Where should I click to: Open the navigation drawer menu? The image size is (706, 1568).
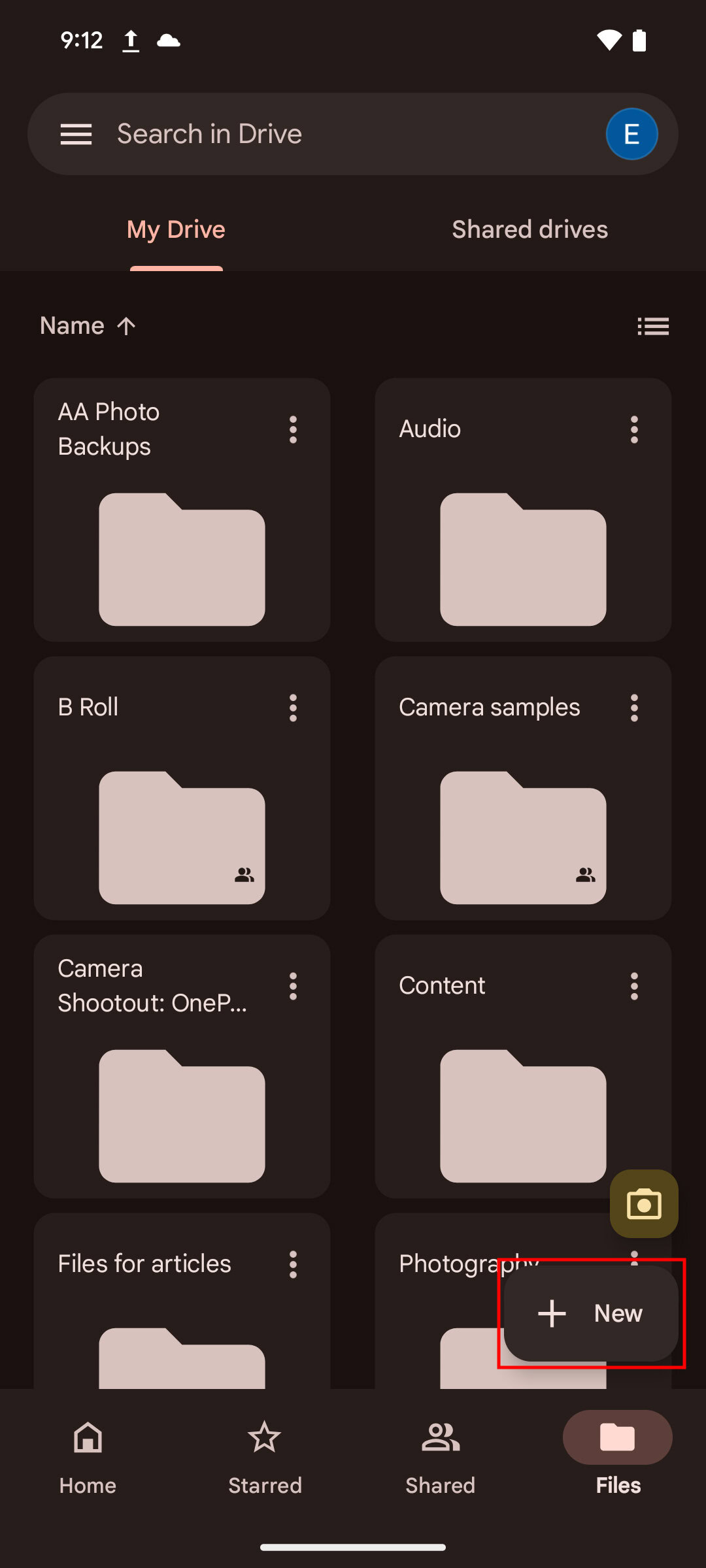[x=76, y=135]
